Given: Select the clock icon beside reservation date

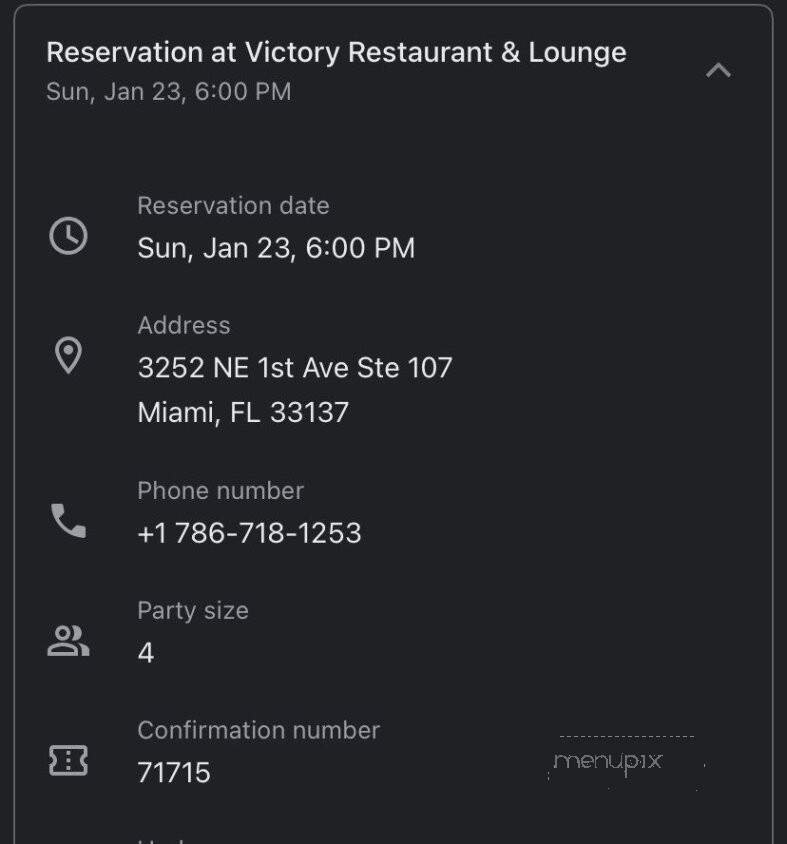Looking at the screenshot, I should click(67, 237).
